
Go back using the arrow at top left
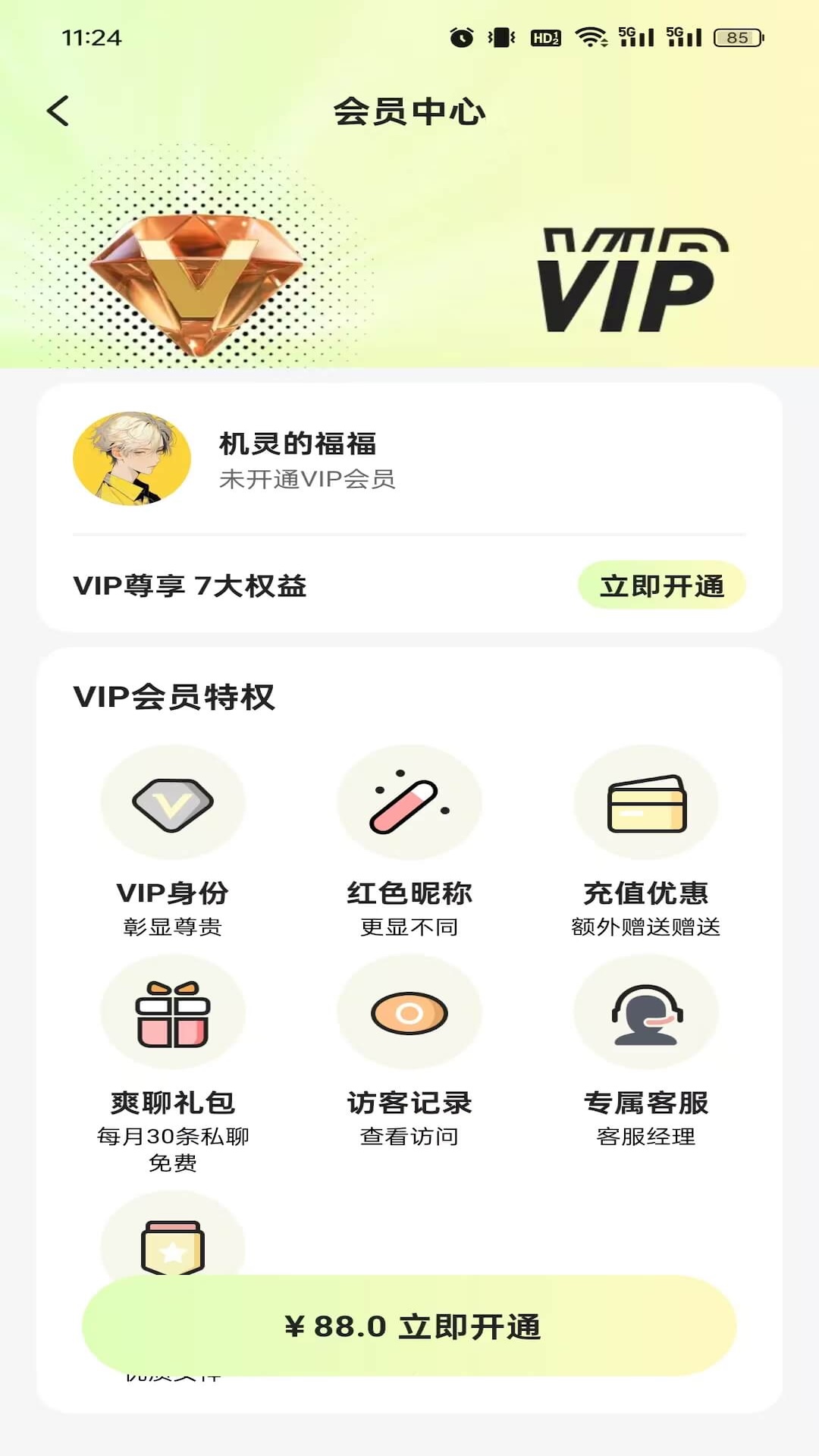point(58,110)
